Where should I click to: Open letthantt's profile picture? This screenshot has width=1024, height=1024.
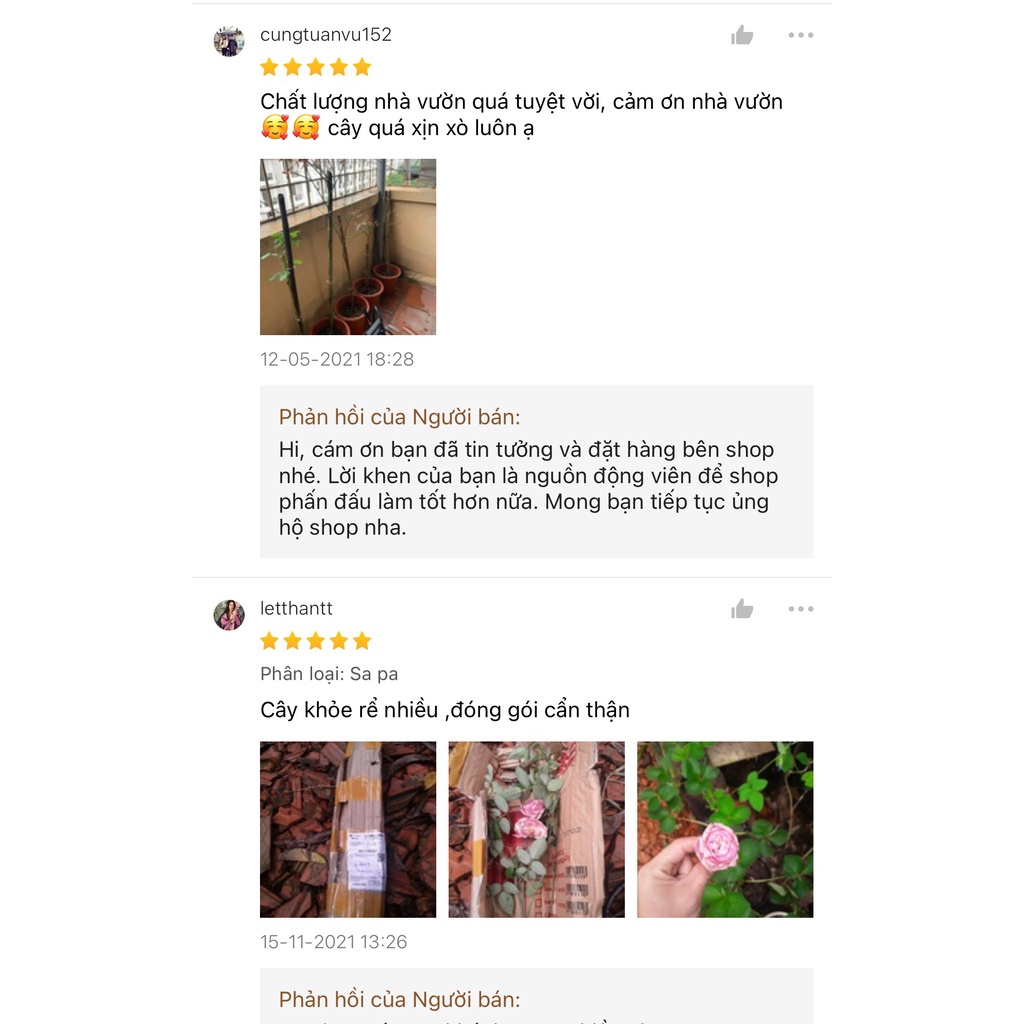(229, 615)
